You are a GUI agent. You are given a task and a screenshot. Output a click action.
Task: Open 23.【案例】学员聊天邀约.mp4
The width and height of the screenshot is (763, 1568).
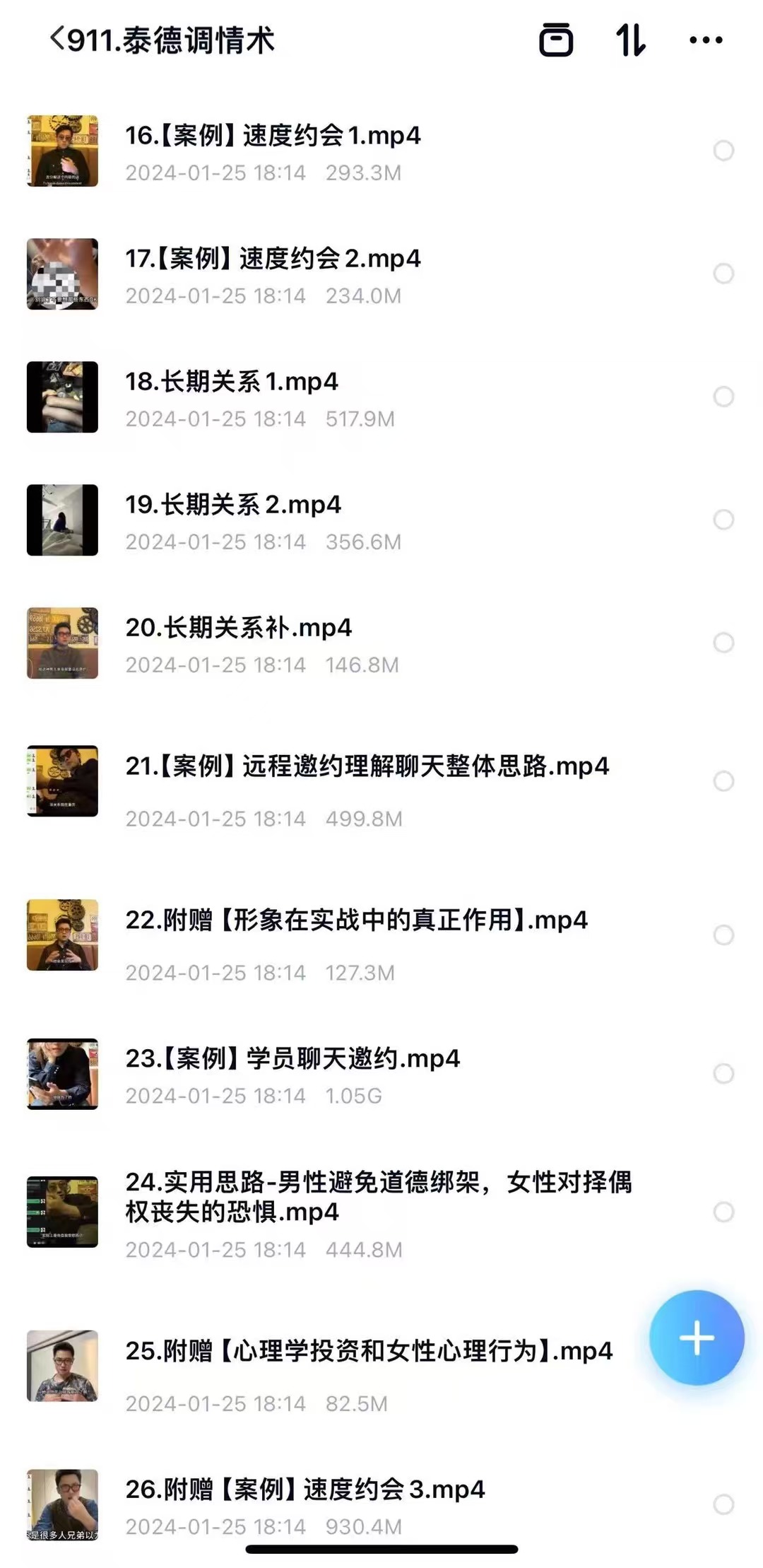(x=292, y=1059)
